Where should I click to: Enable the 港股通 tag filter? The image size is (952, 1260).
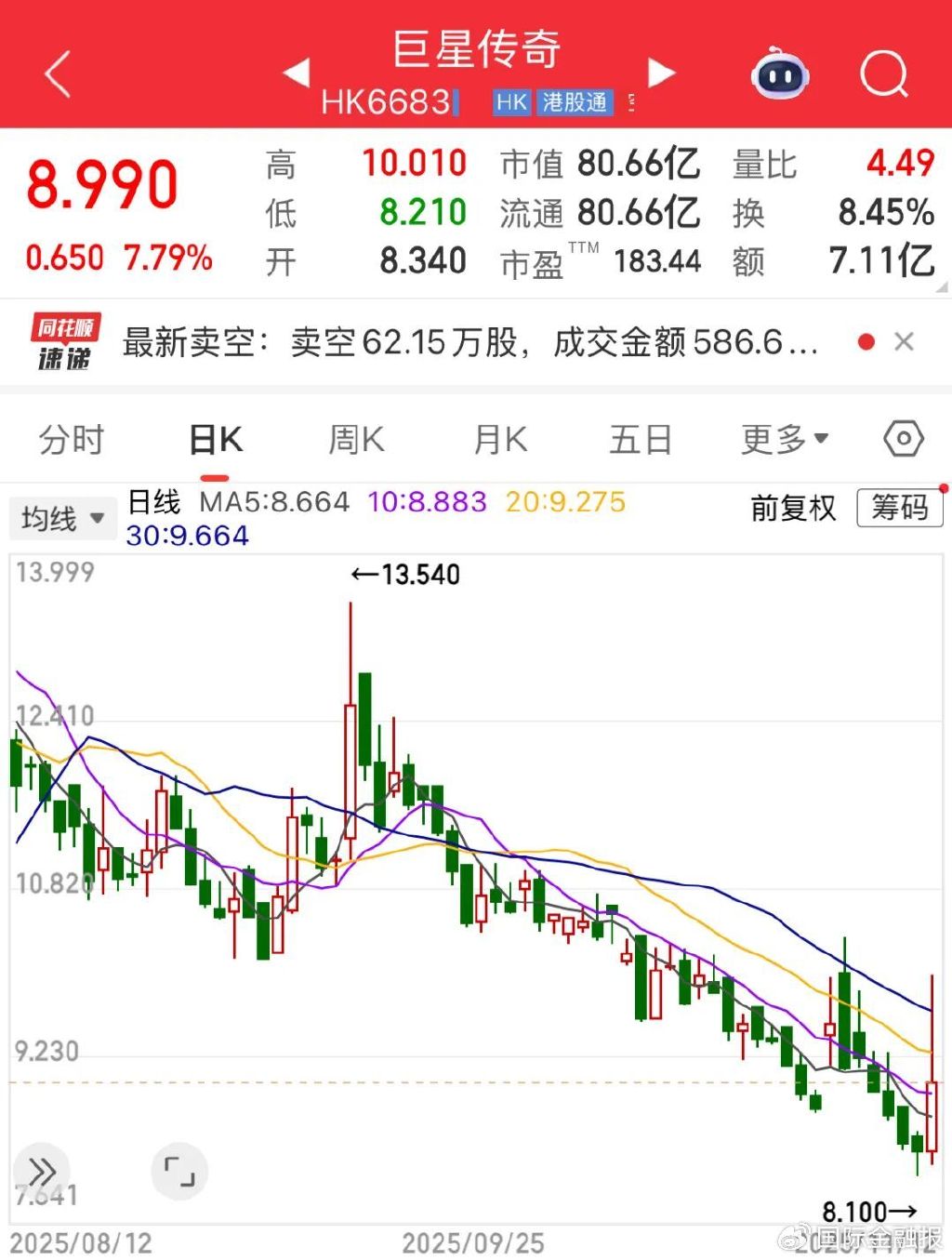tap(575, 103)
